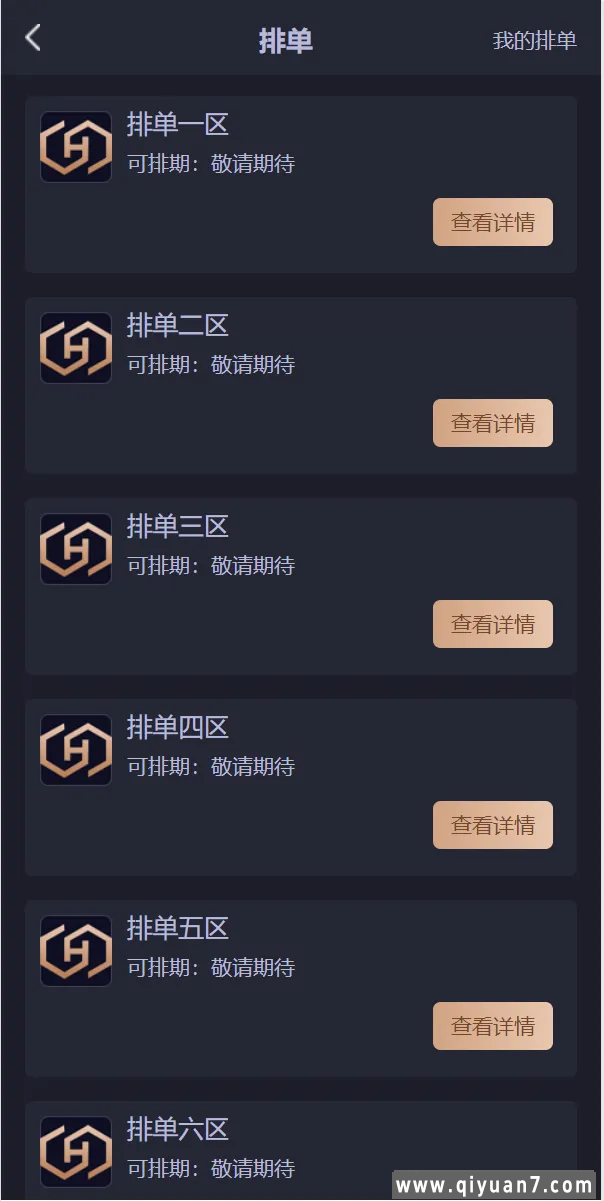Check details for 排单五区
This screenshot has width=604, height=1201.
pos(492,1026)
